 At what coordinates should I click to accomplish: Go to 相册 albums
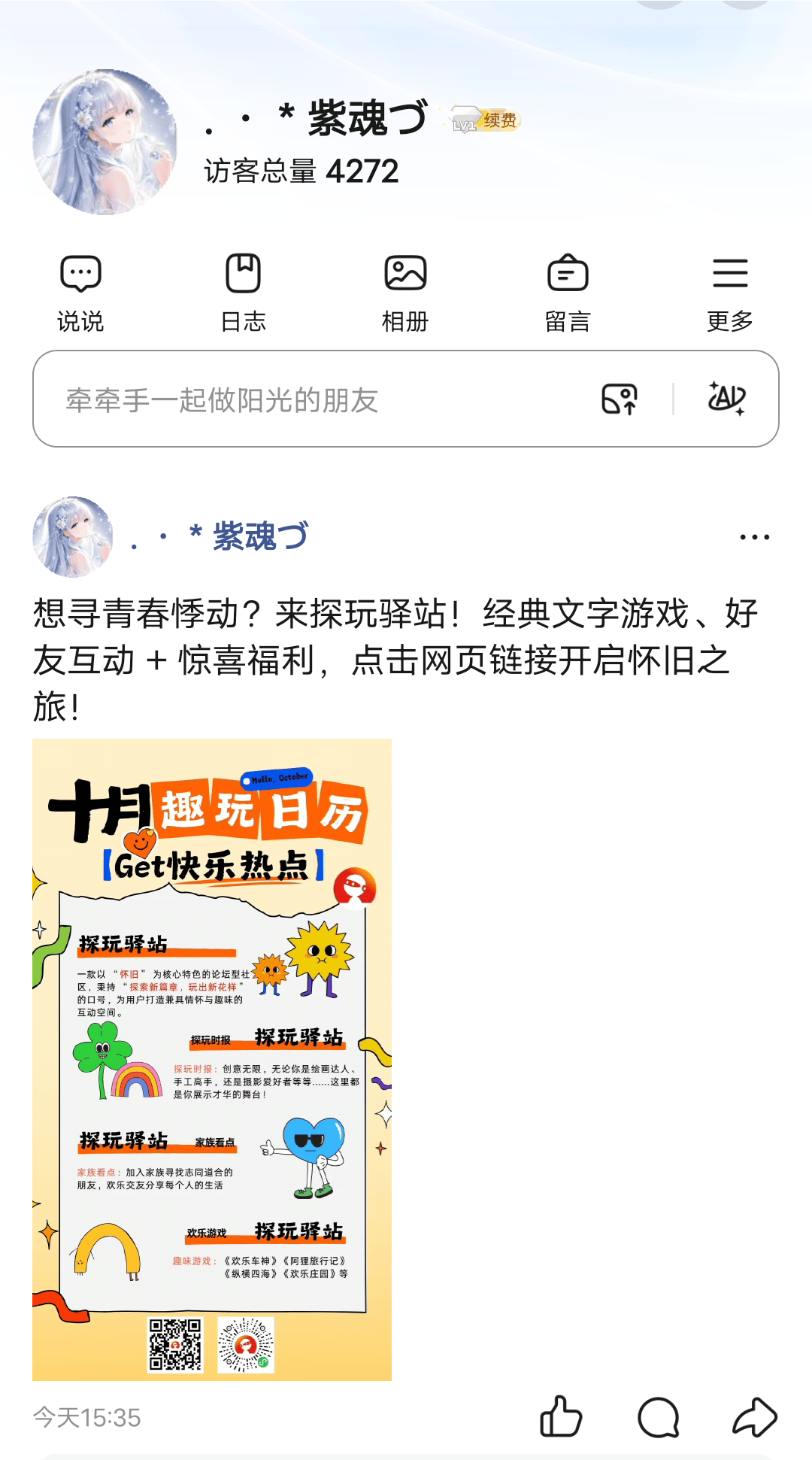(405, 293)
